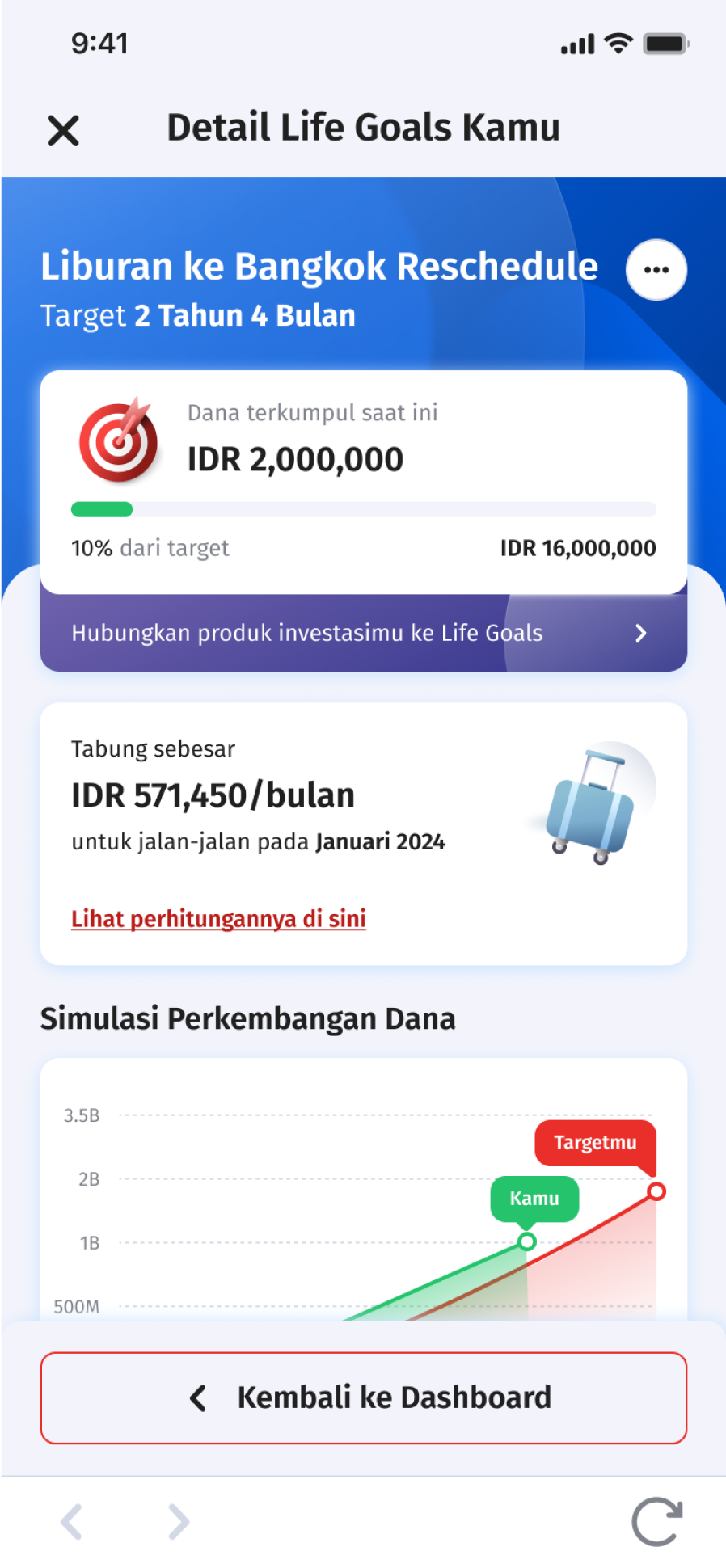Screen dimensions: 726x1568
Task: Close the Detail Life Goals screen
Action: click(63, 130)
